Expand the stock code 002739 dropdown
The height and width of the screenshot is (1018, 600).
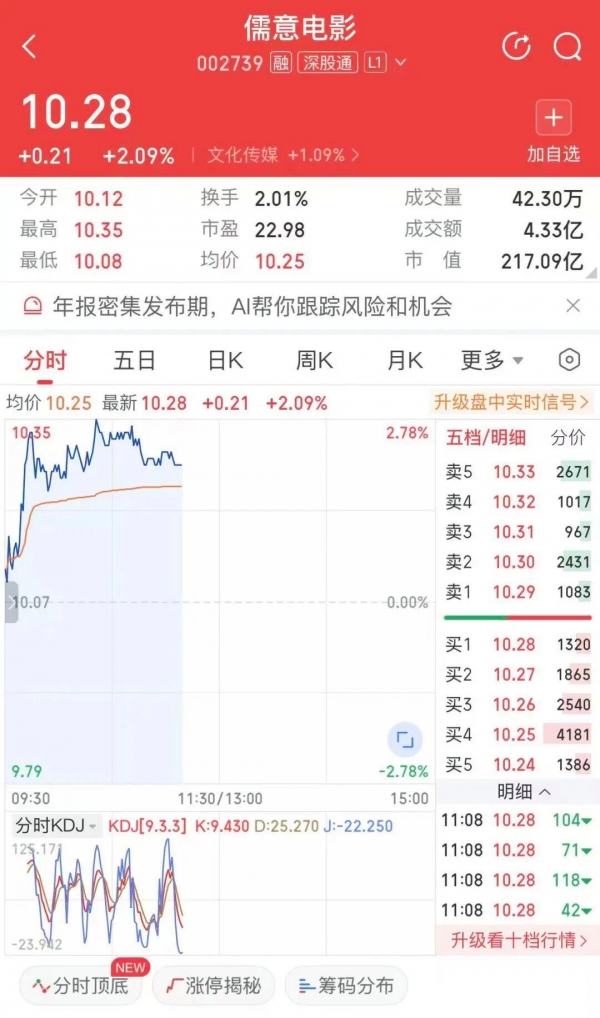pyautogui.click(x=401, y=63)
